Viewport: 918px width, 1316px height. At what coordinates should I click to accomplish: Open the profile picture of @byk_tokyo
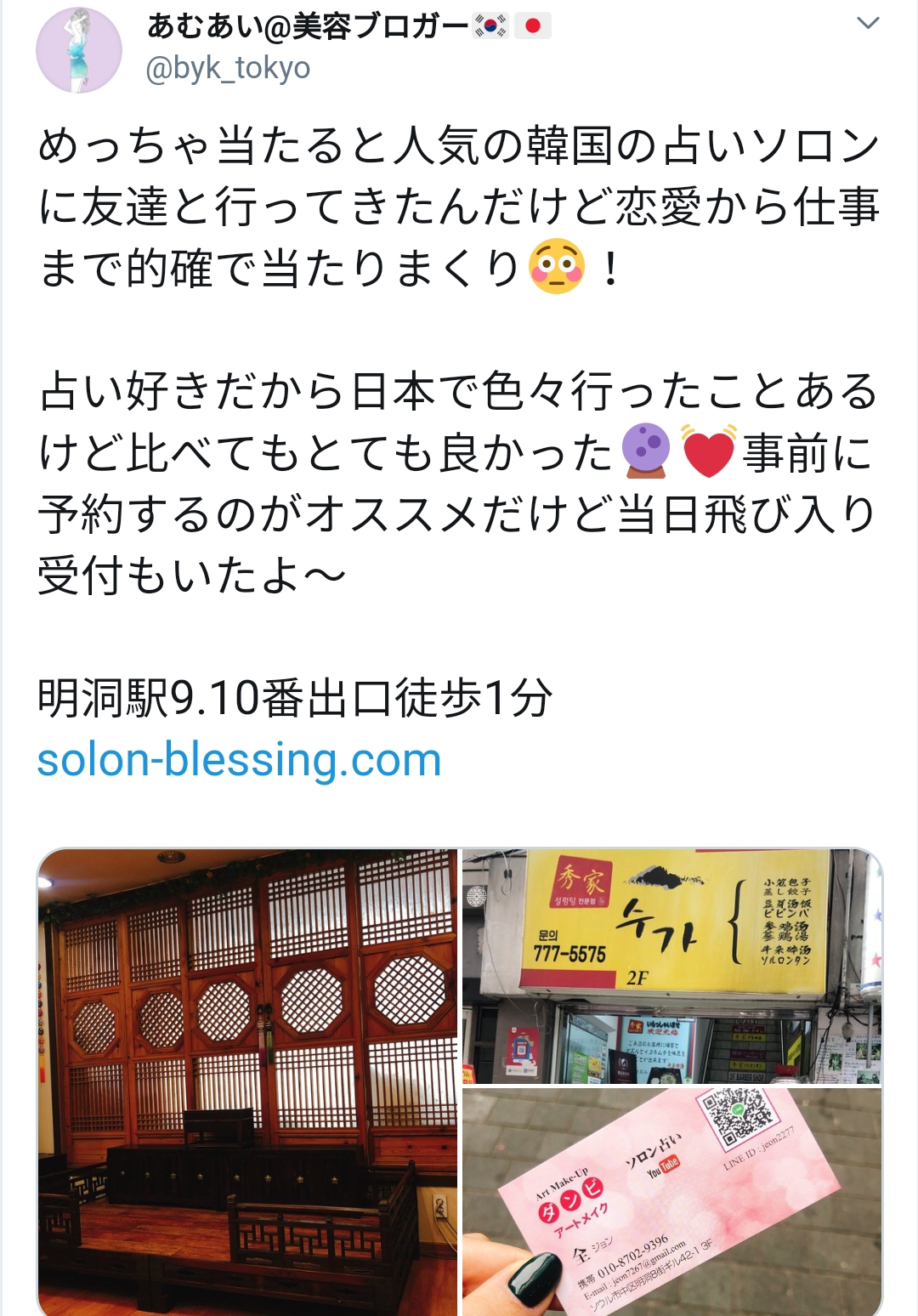click(x=78, y=50)
